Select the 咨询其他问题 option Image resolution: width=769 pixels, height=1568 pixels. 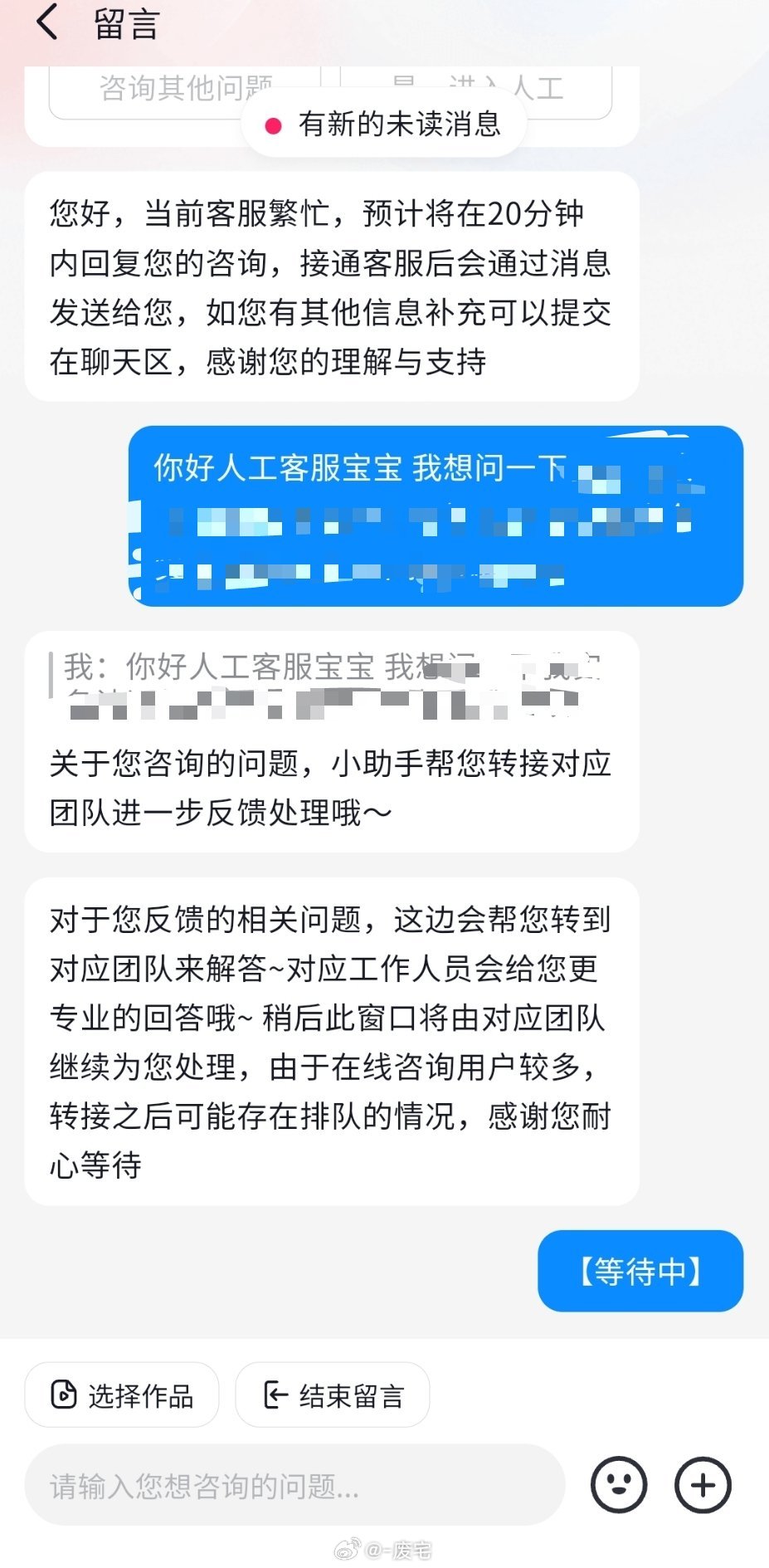[x=149, y=91]
